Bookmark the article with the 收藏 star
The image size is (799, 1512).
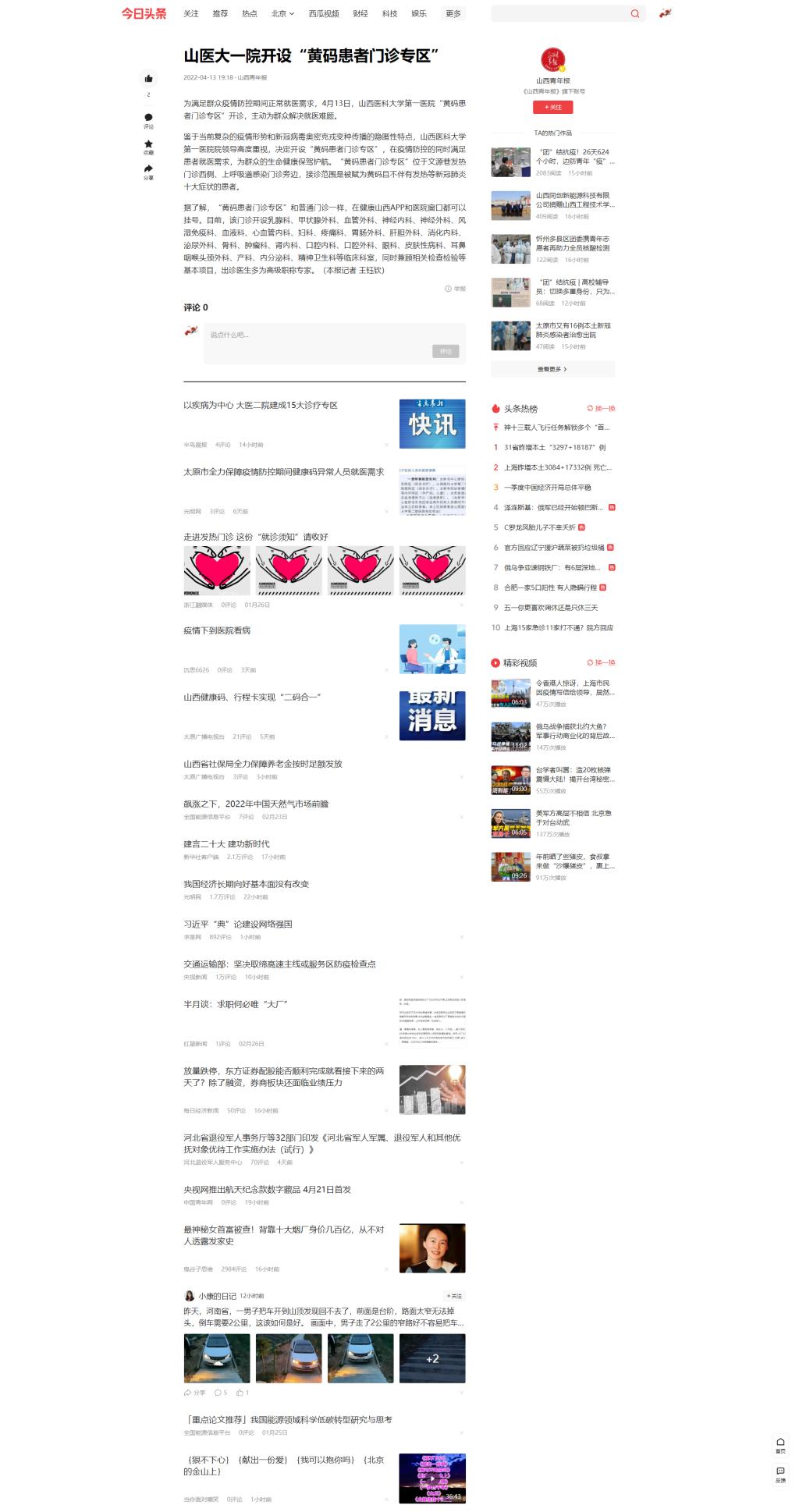point(148,145)
